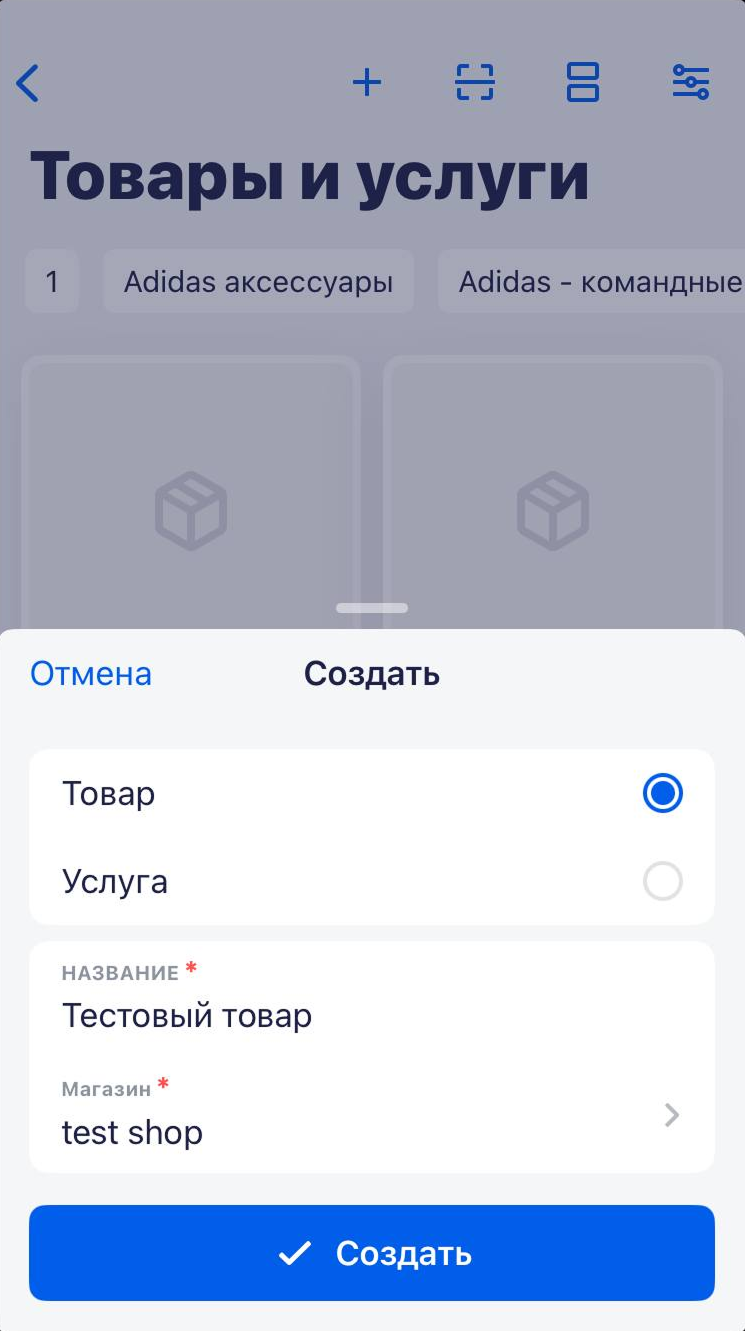This screenshot has height=1331, width=745.
Task: Open the Магазин shop picker
Action: [x=372, y=1116]
